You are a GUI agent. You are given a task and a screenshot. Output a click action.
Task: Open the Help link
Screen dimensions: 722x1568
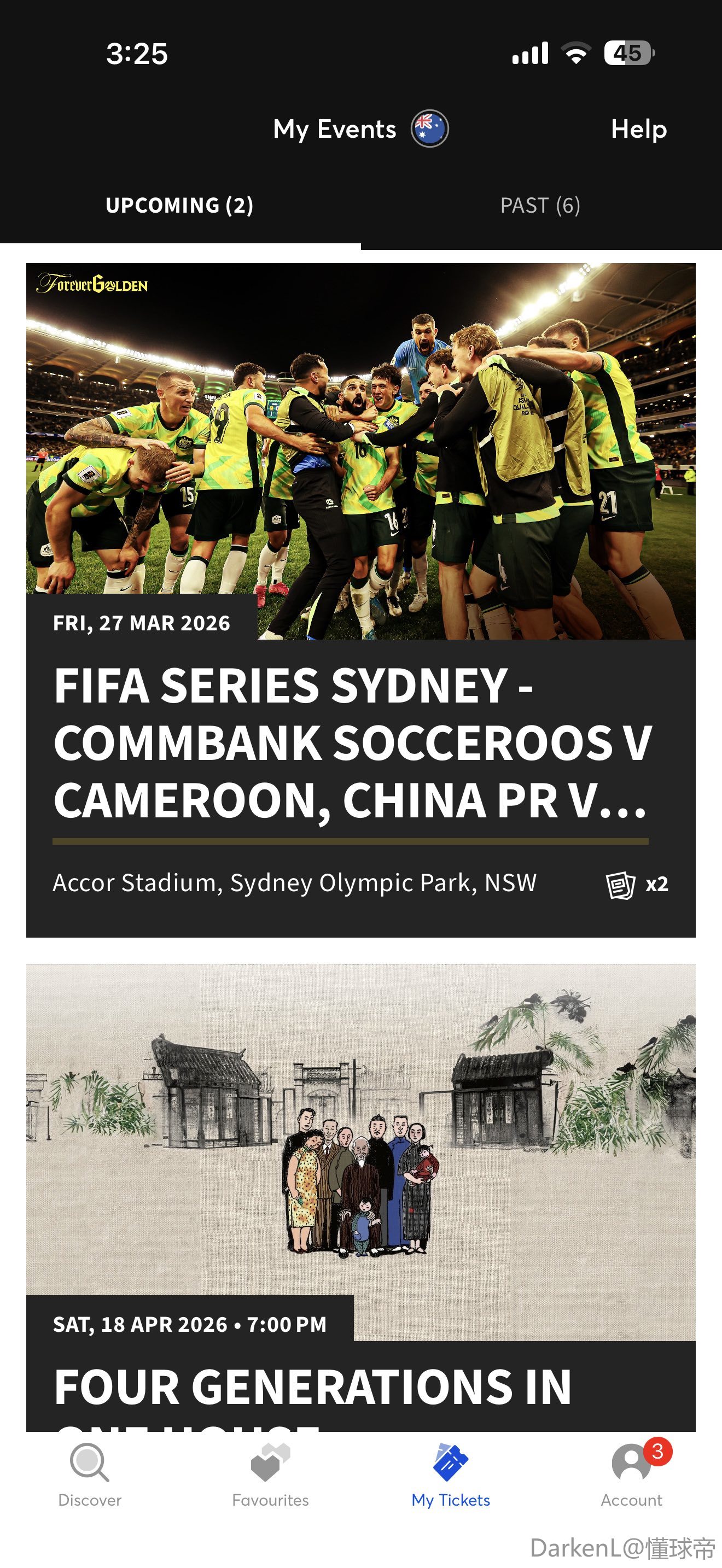click(639, 129)
